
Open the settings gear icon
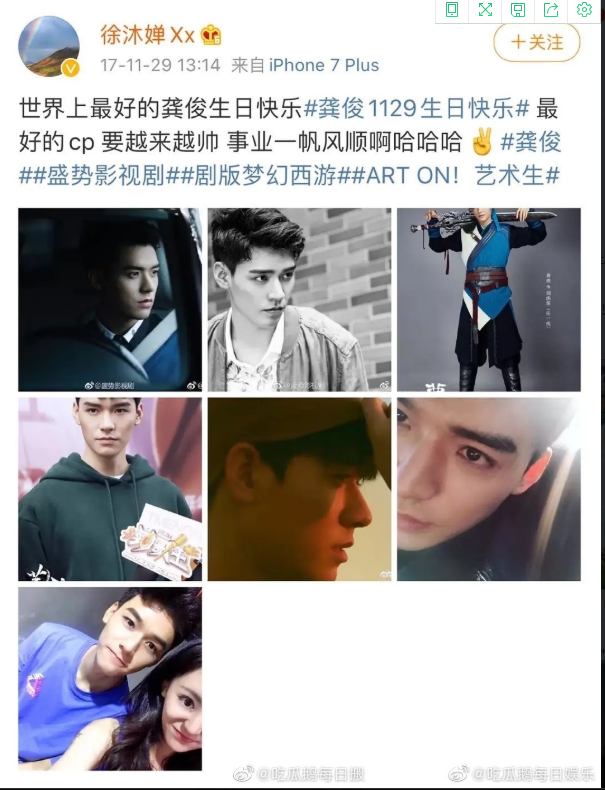point(584,10)
